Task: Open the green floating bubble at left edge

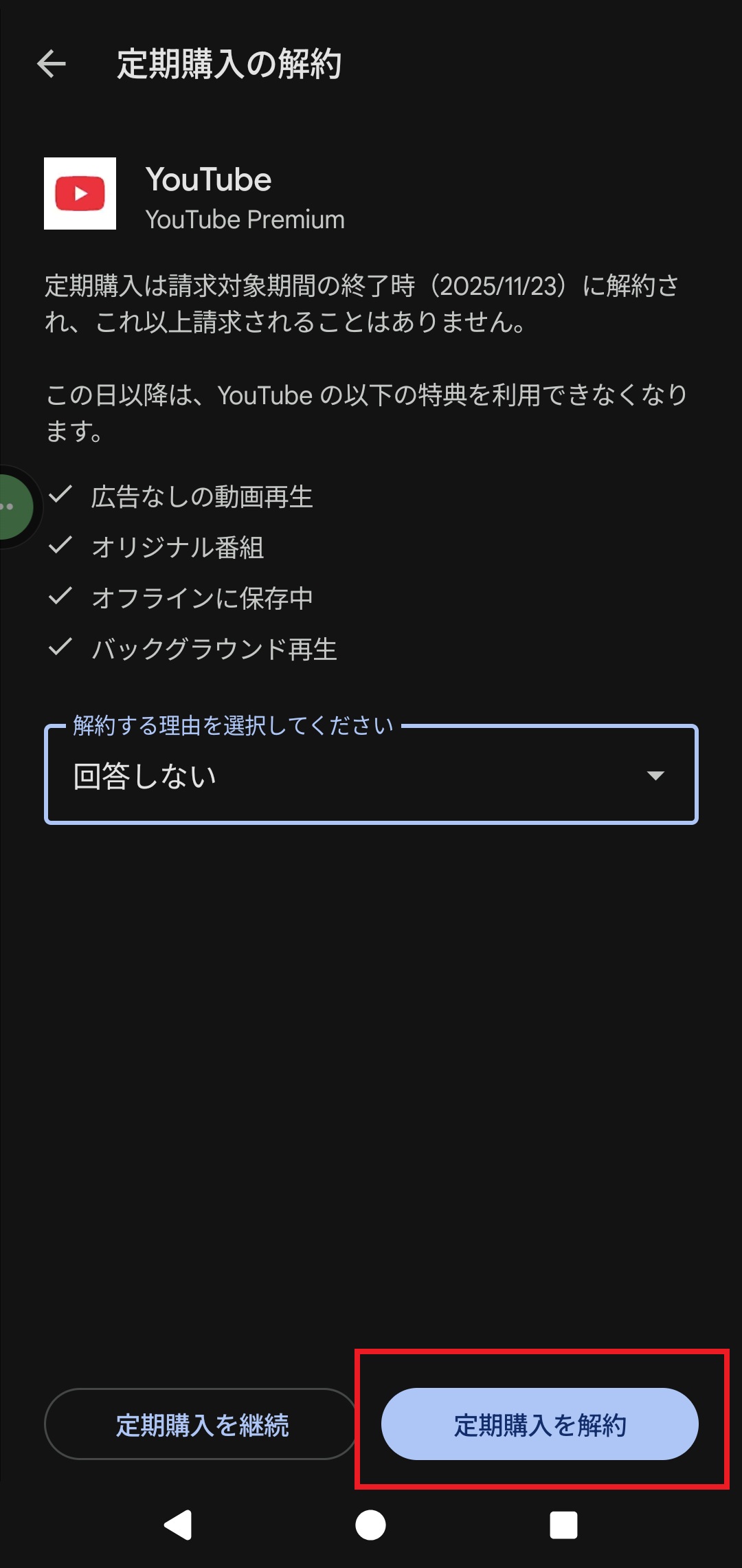Action: [15, 507]
